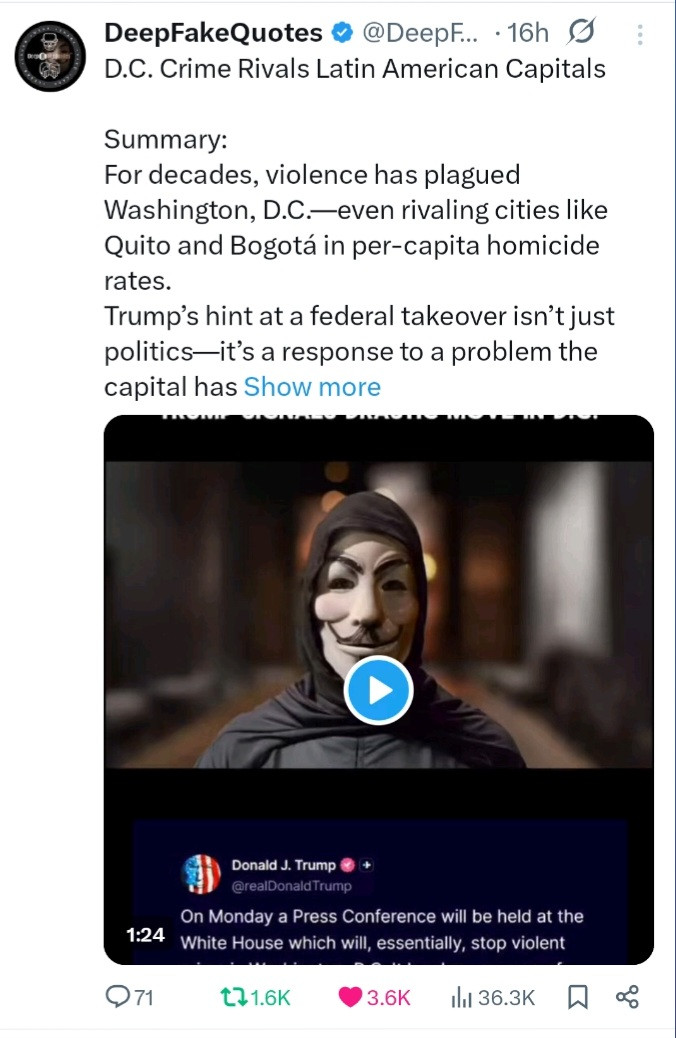676x1038 pixels.
Task: Share this post
Action: [x=627, y=997]
